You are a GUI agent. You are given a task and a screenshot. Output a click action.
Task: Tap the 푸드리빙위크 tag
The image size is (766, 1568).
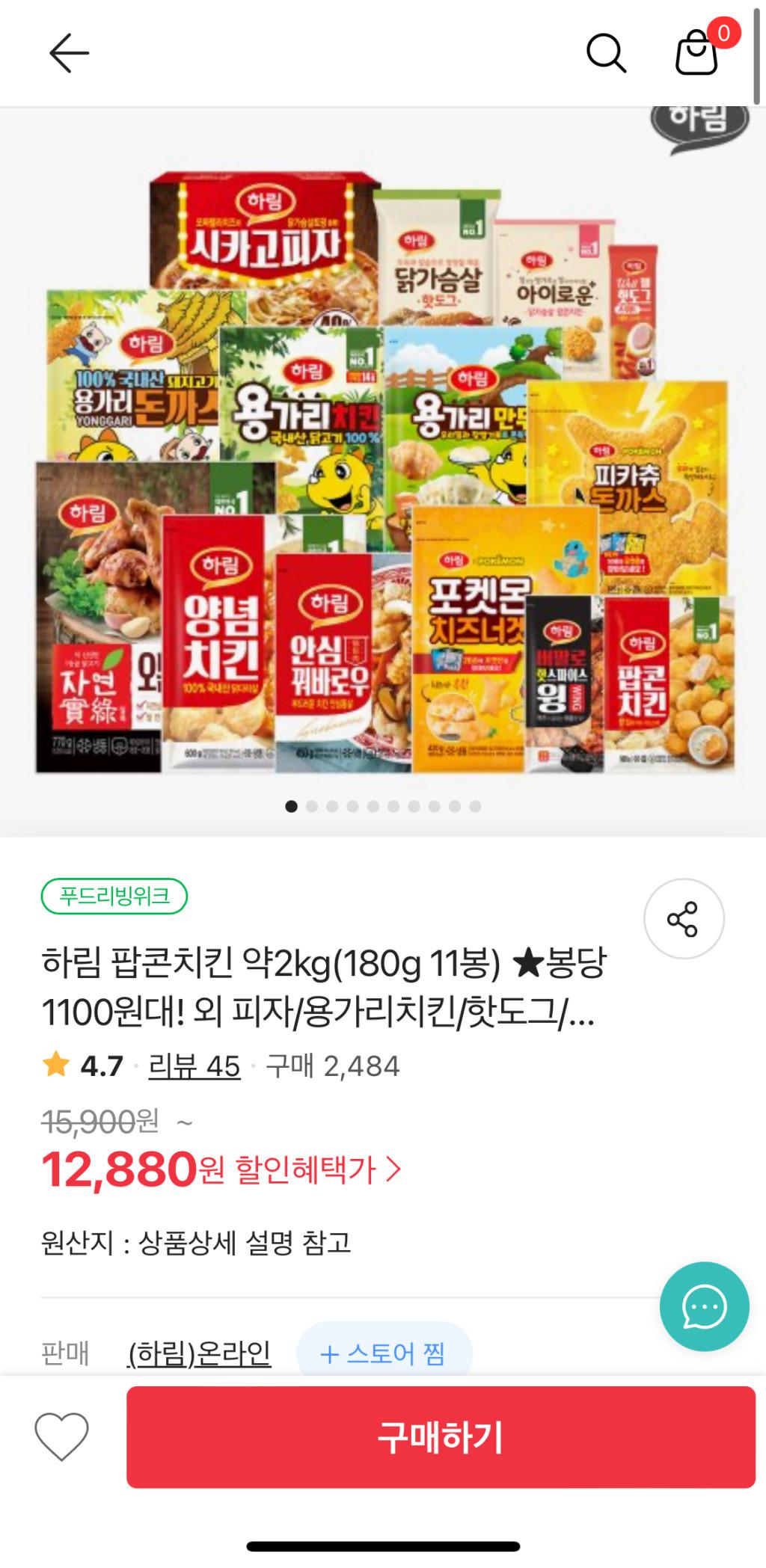[114, 896]
